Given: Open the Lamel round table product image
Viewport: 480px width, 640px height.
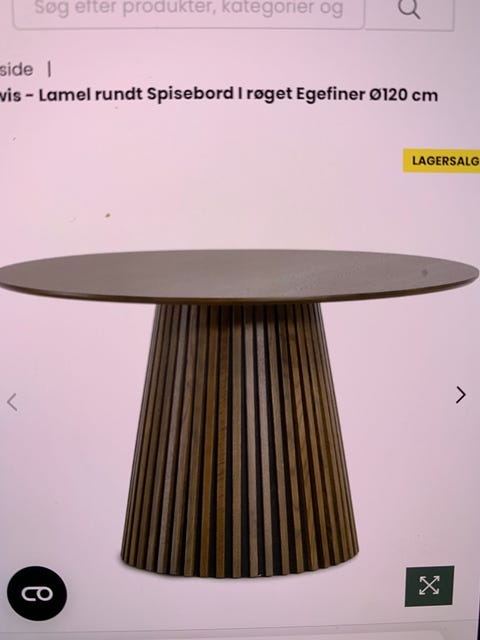Looking at the screenshot, I should point(239,413).
